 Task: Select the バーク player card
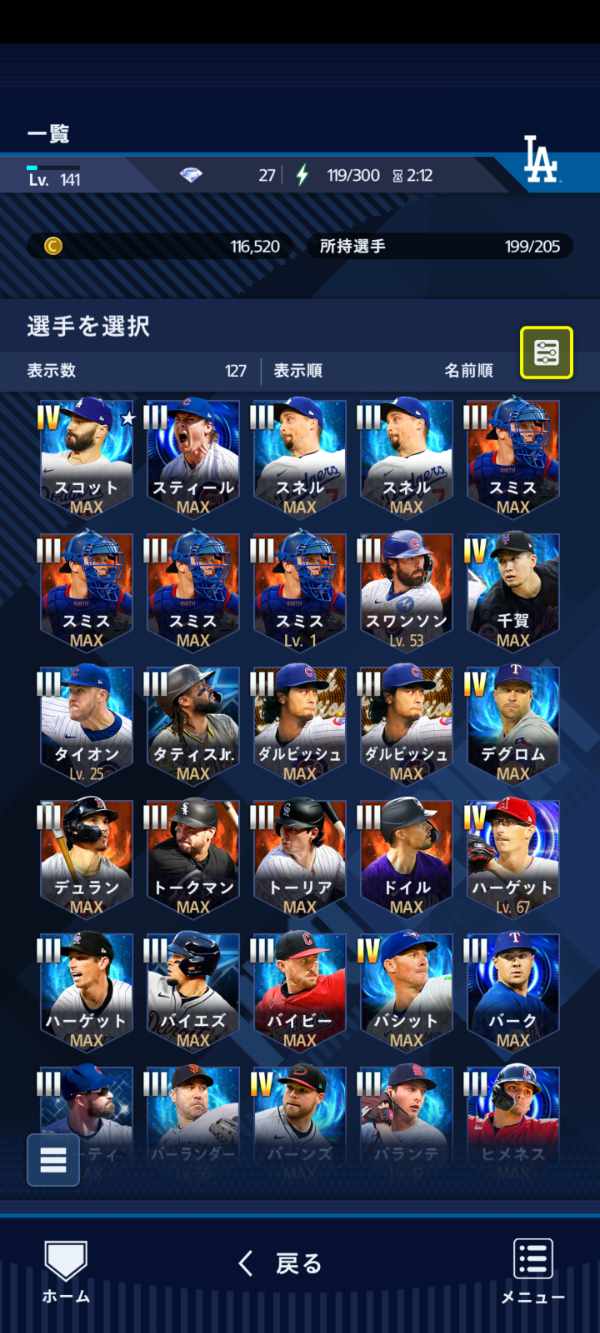click(512, 990)
